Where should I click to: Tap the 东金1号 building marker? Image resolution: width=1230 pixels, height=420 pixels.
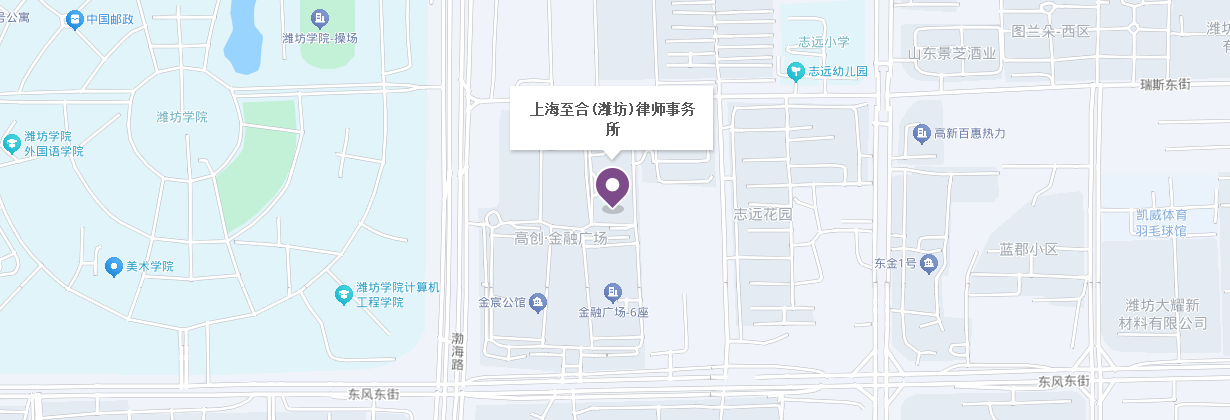tap(929, 264)
